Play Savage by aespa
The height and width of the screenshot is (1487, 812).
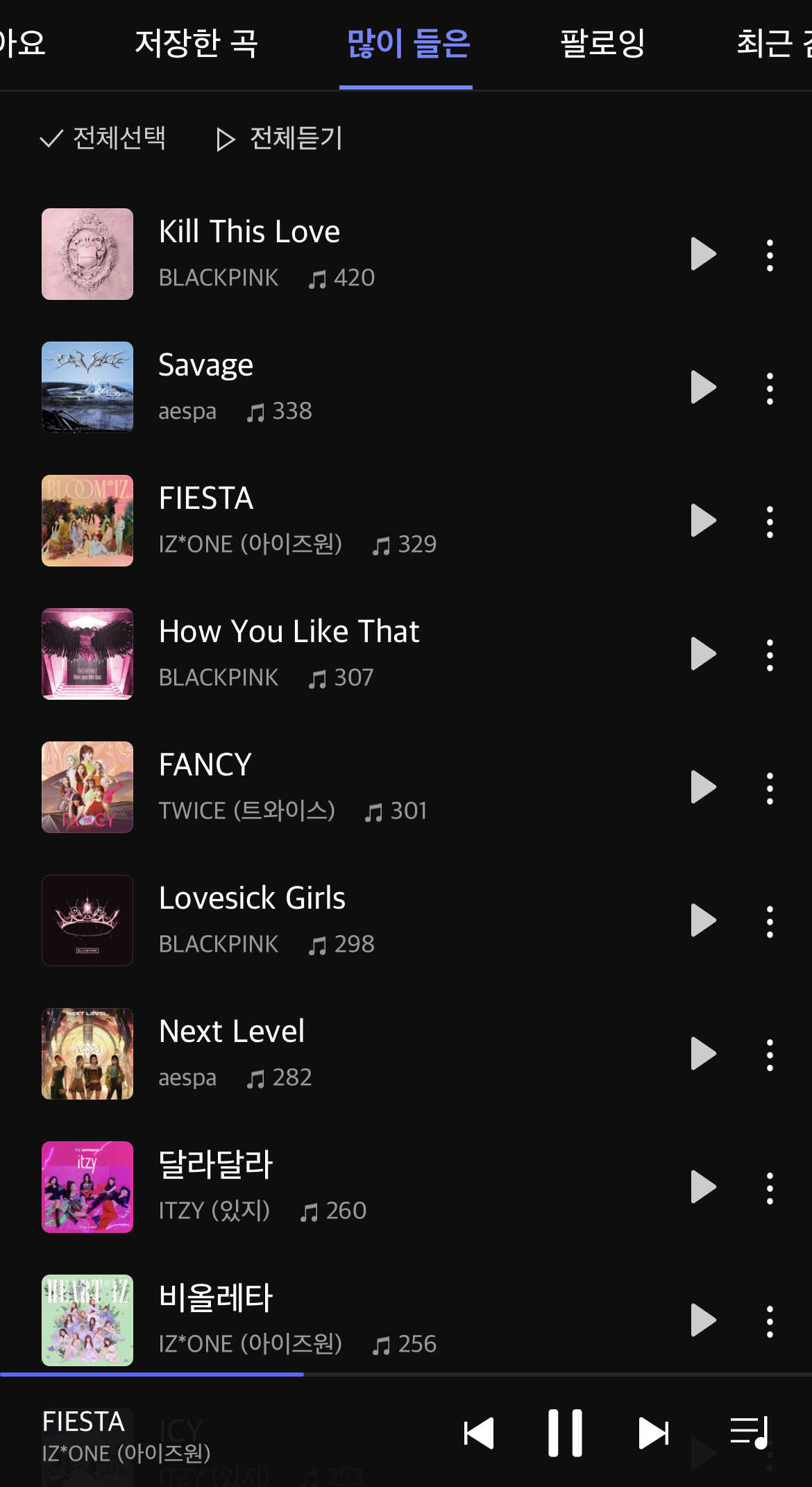point(702,387)
